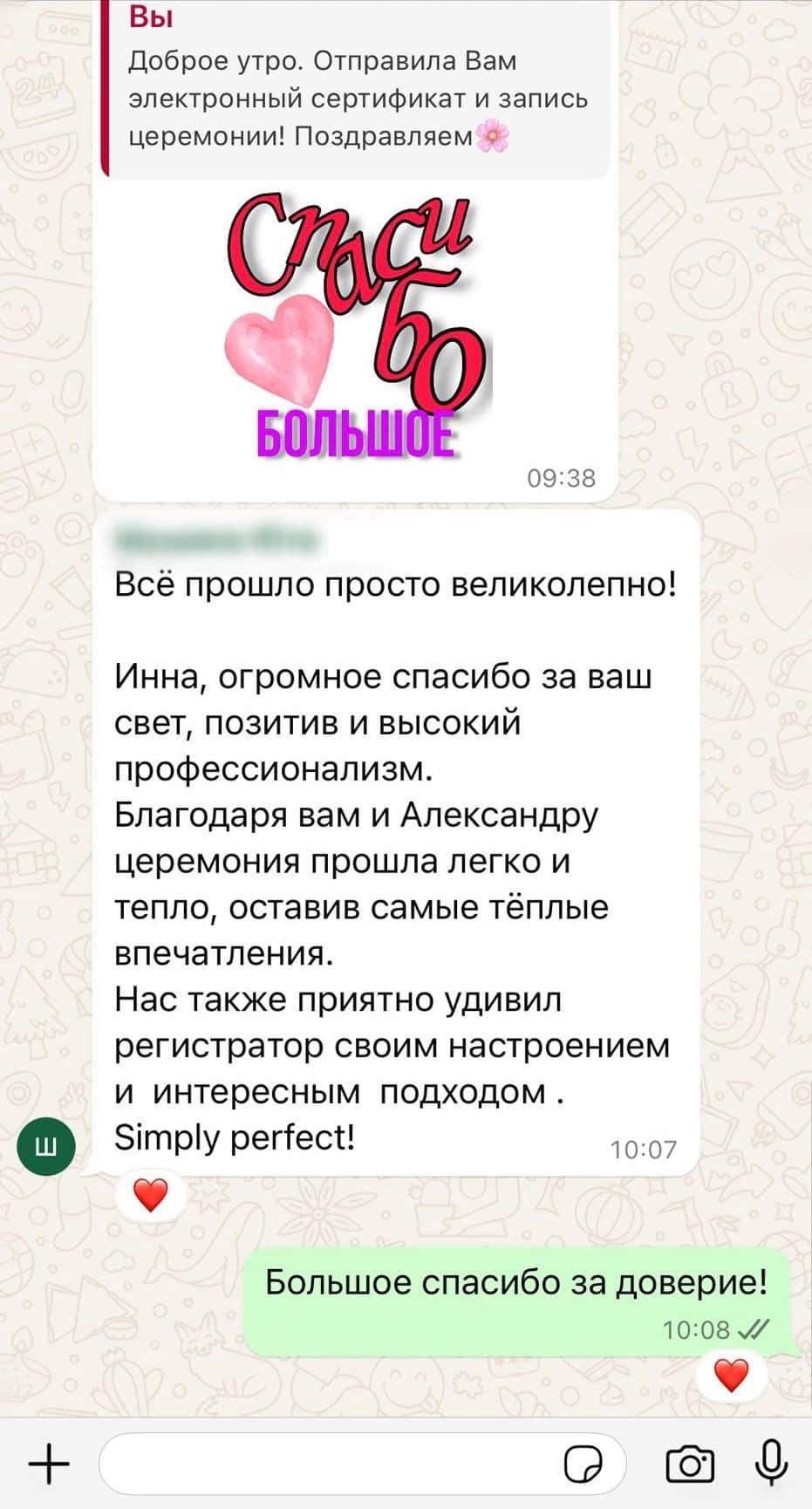Tap heart reaction under 'Большое спасибо за доверие!'
This screenshot has height=1509, width=812.
point(731,1376)
